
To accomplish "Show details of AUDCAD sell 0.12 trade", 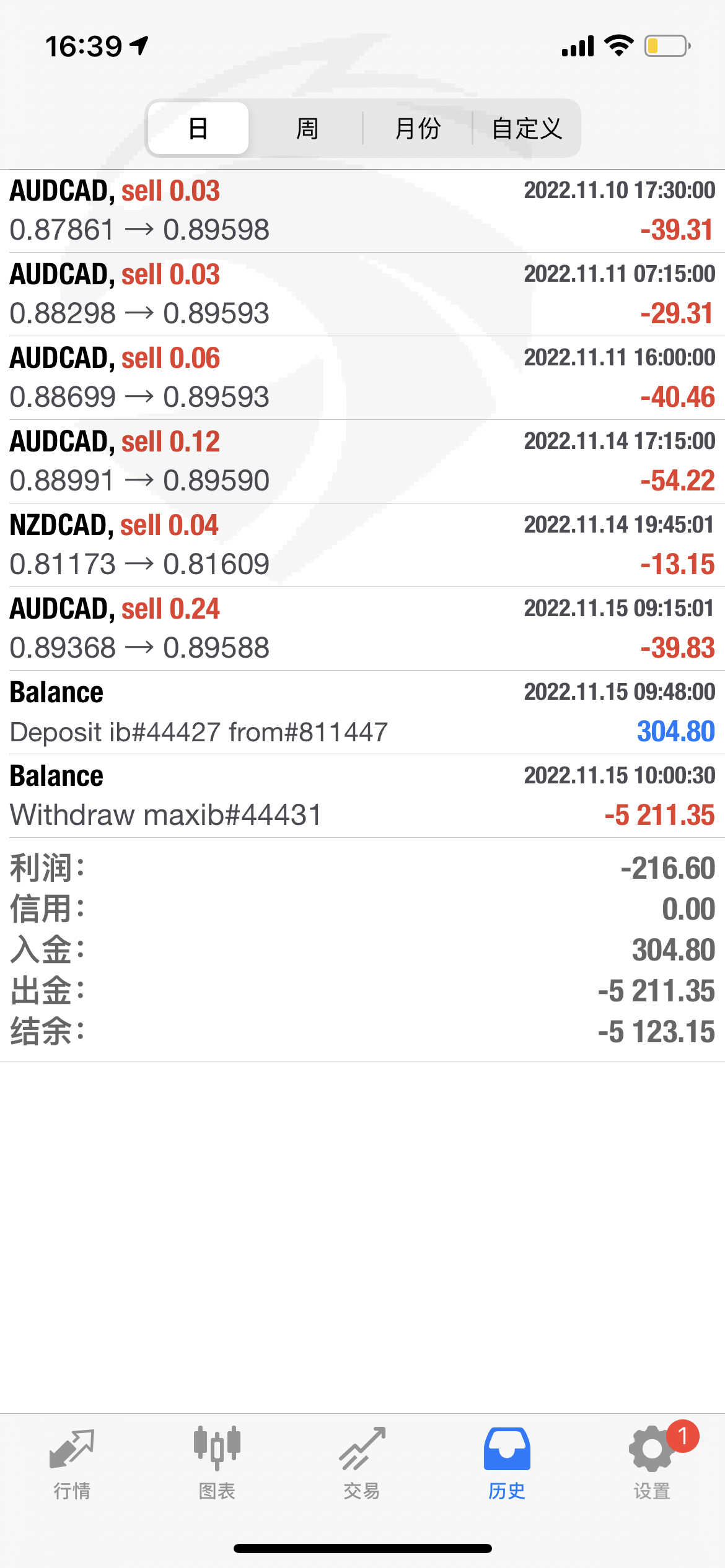I will [x=362, y=461].
